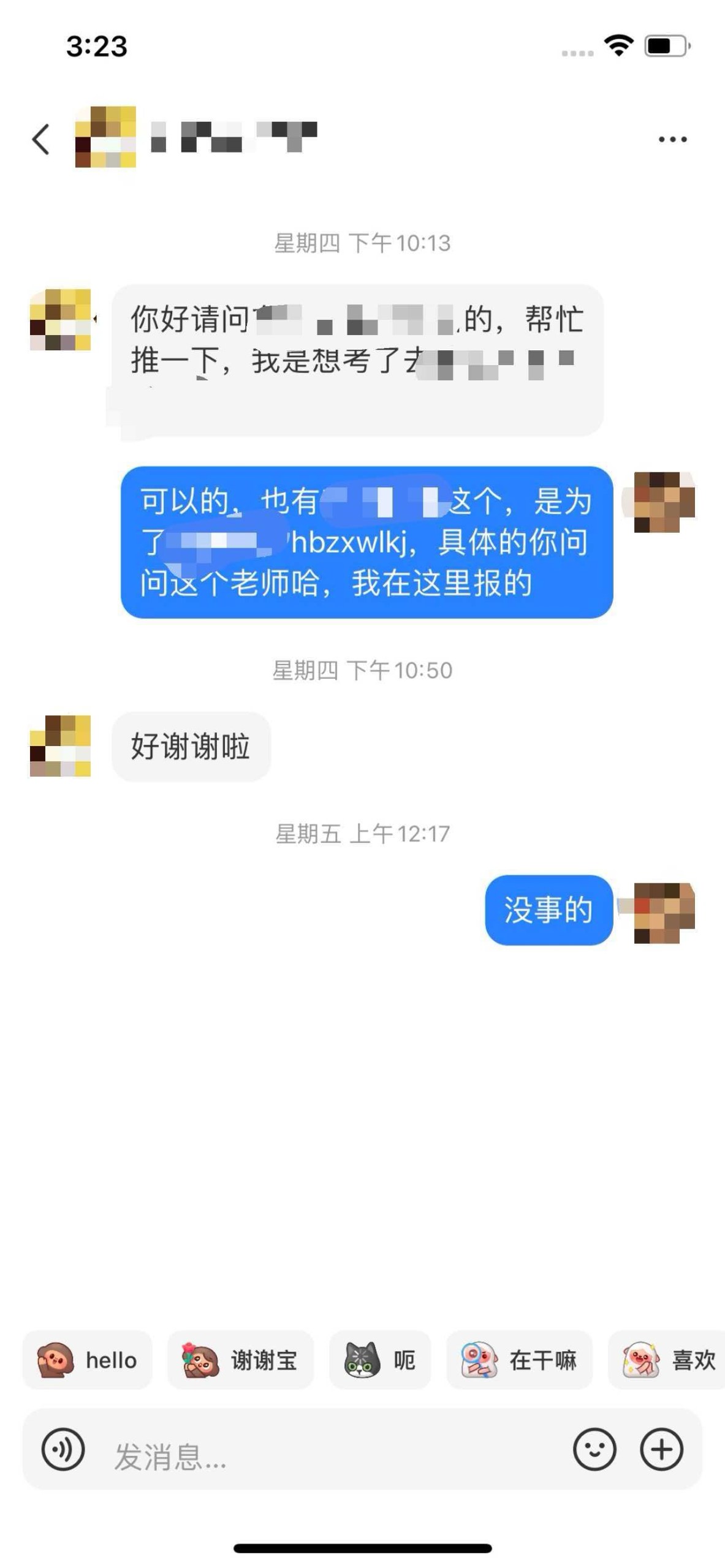Tap the sender avatar beside '好谢谢啦'

click(x=60, y=745)
